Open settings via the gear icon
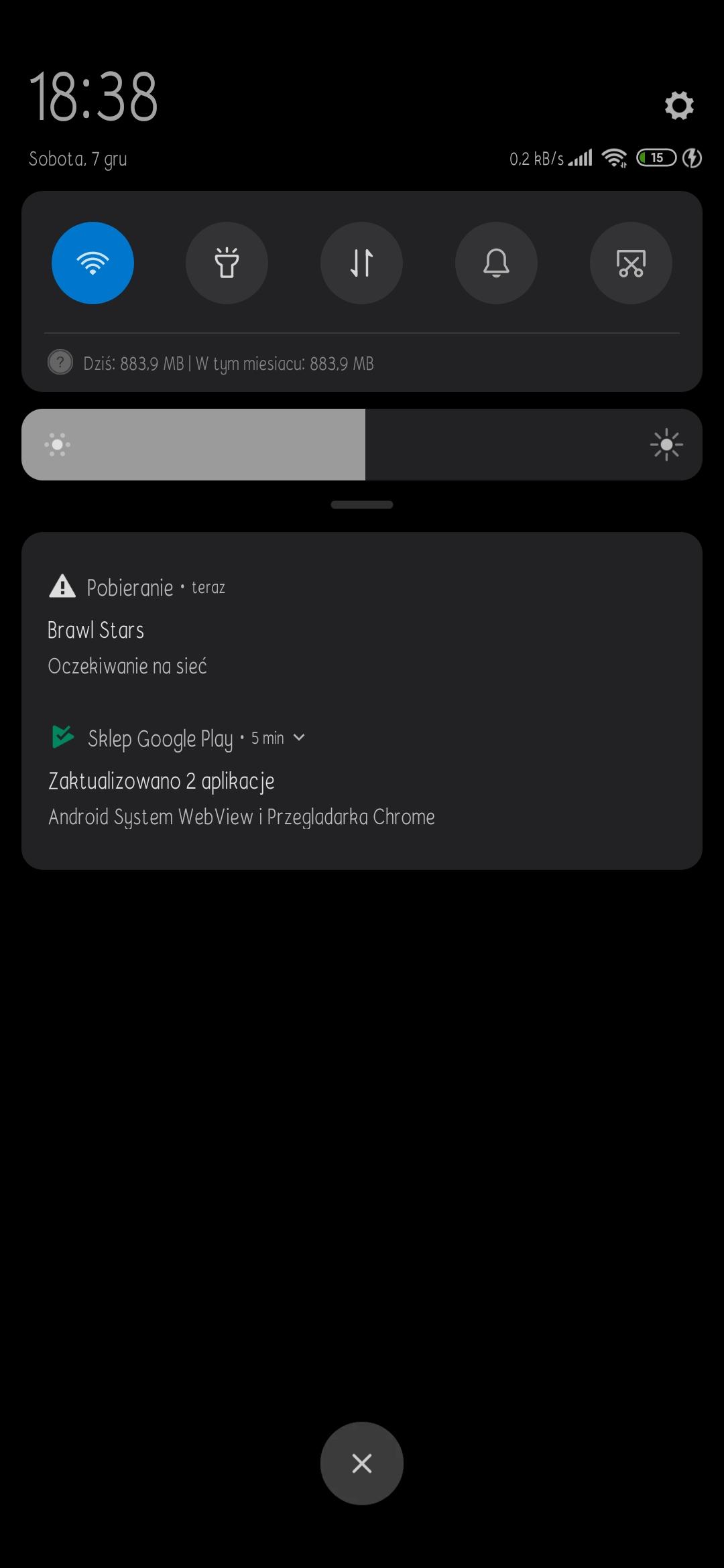 (679, 106)
